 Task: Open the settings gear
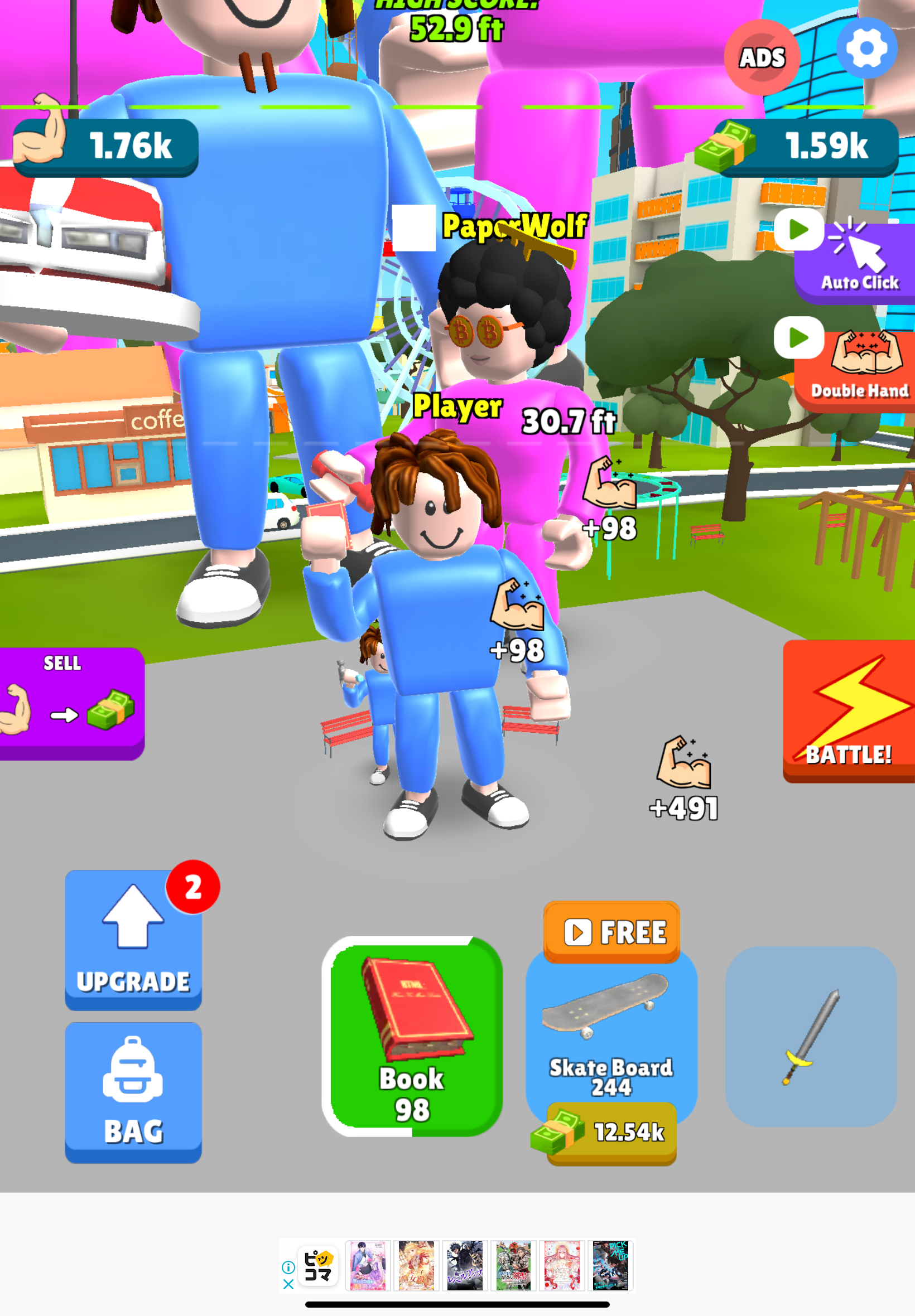866,48
